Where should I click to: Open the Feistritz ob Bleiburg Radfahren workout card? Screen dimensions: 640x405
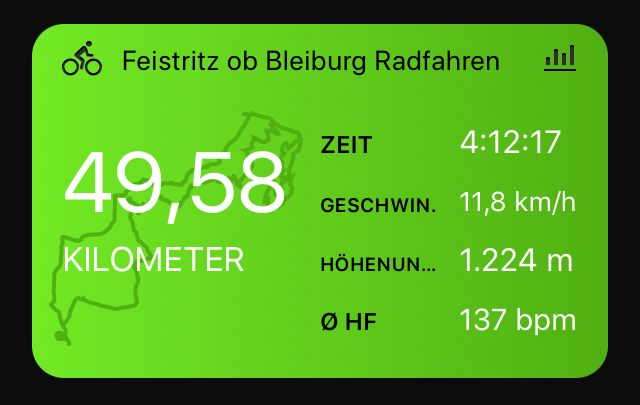point(310,61)
